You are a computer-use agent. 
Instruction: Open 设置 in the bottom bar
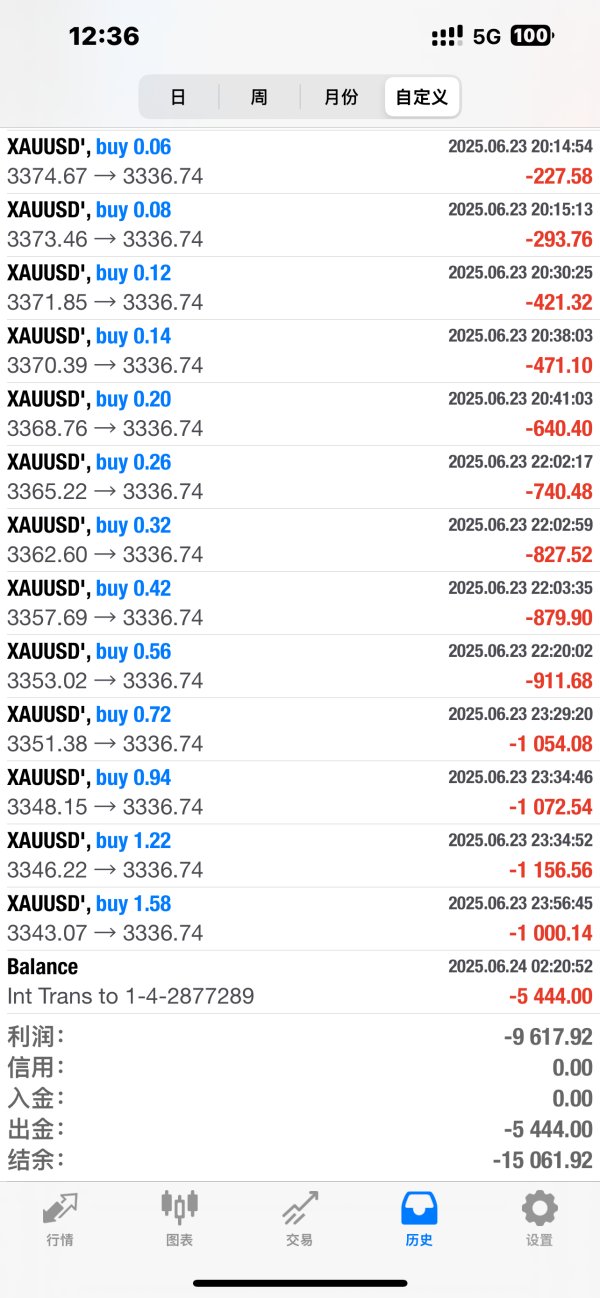[539, 1218]
